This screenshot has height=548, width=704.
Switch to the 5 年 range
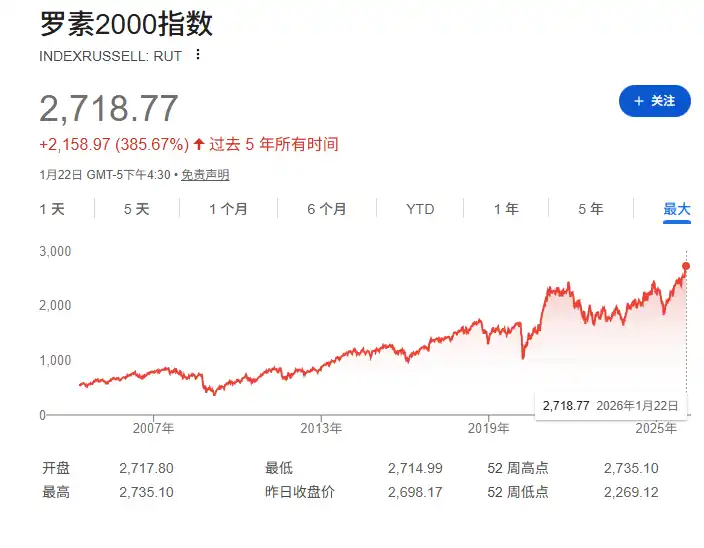(x=591, y=209)
